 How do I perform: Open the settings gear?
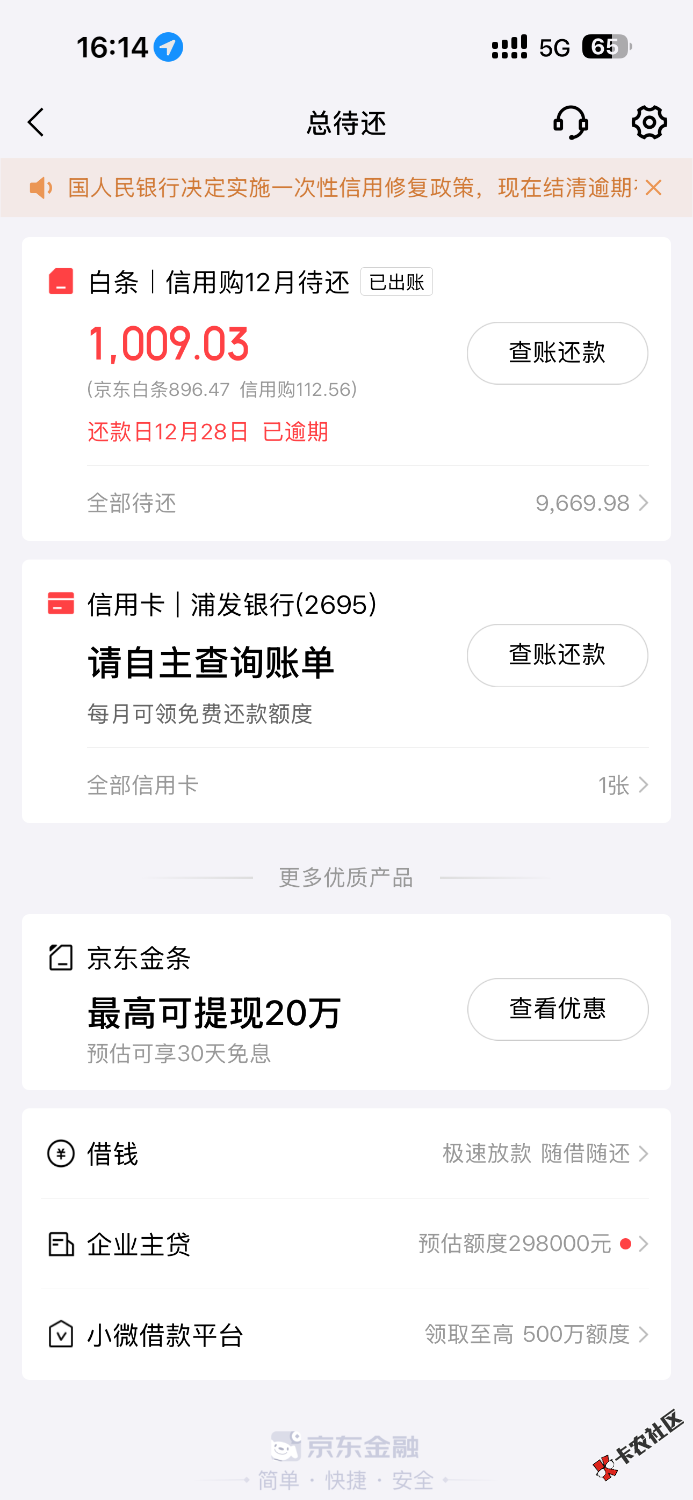click(649, 123)
